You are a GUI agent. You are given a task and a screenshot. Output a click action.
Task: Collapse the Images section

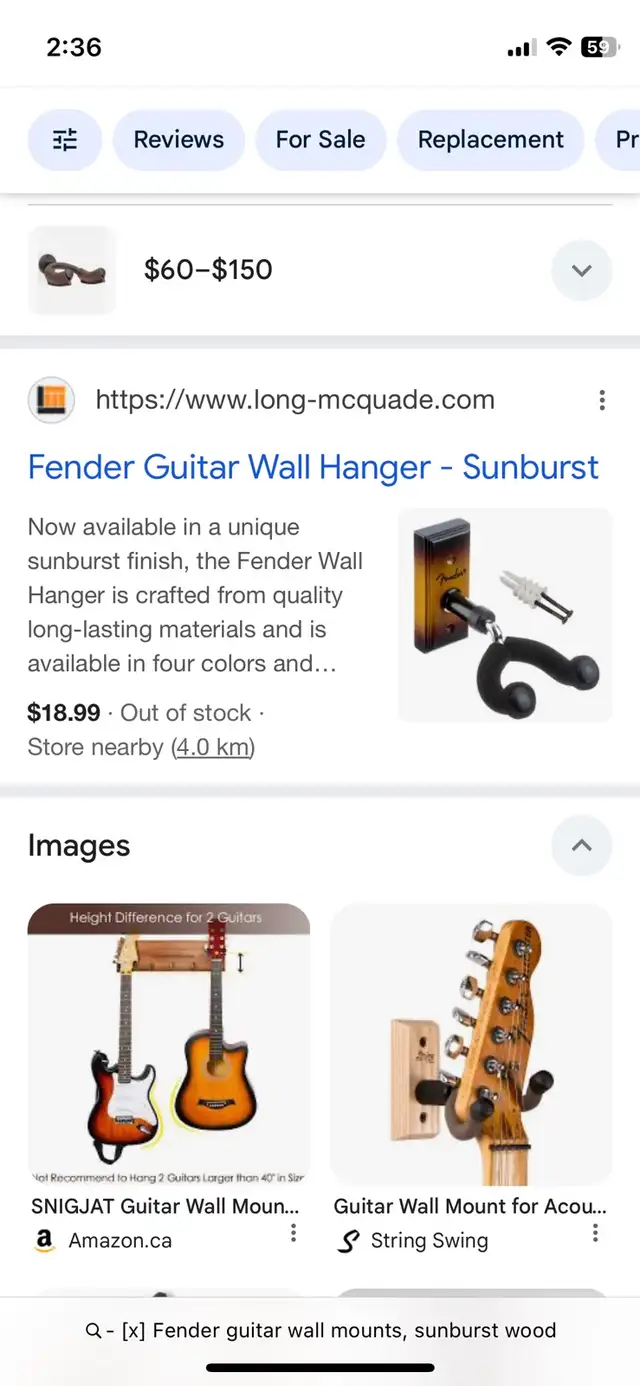click(x=582, y=845)
